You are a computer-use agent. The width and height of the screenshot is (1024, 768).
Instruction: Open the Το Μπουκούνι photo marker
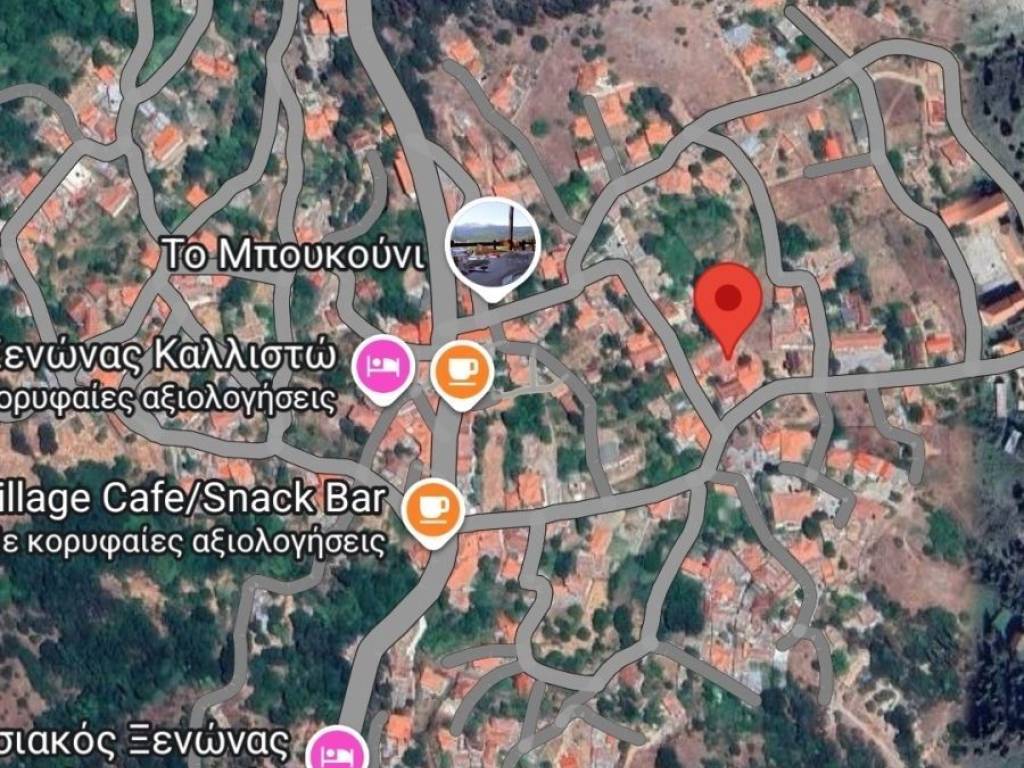(492, 243)
